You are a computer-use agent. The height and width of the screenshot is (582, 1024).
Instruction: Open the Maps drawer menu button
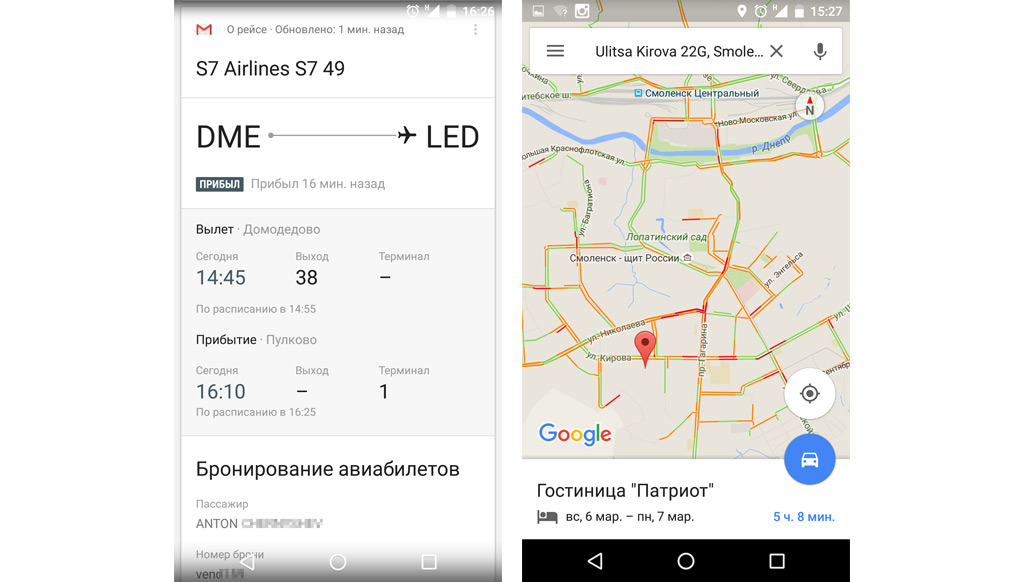pyautogui.click(x=555, y=51)
